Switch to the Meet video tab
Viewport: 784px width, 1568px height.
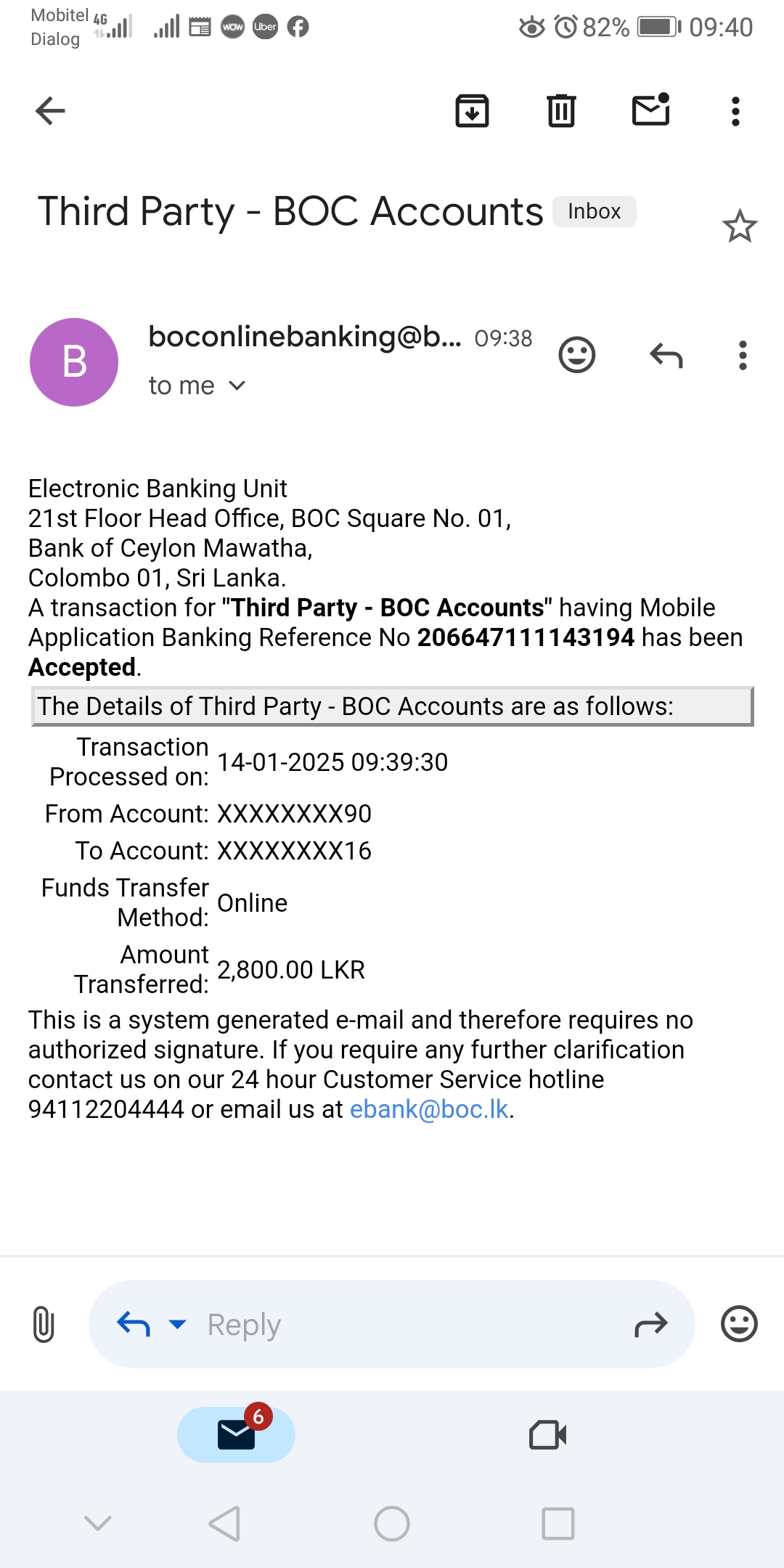point(548,1435)
